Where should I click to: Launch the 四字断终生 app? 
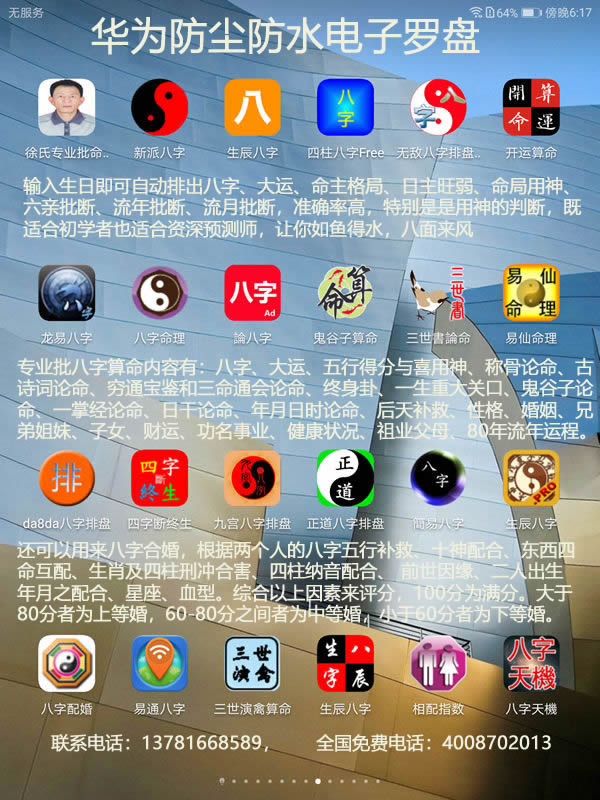160,478
